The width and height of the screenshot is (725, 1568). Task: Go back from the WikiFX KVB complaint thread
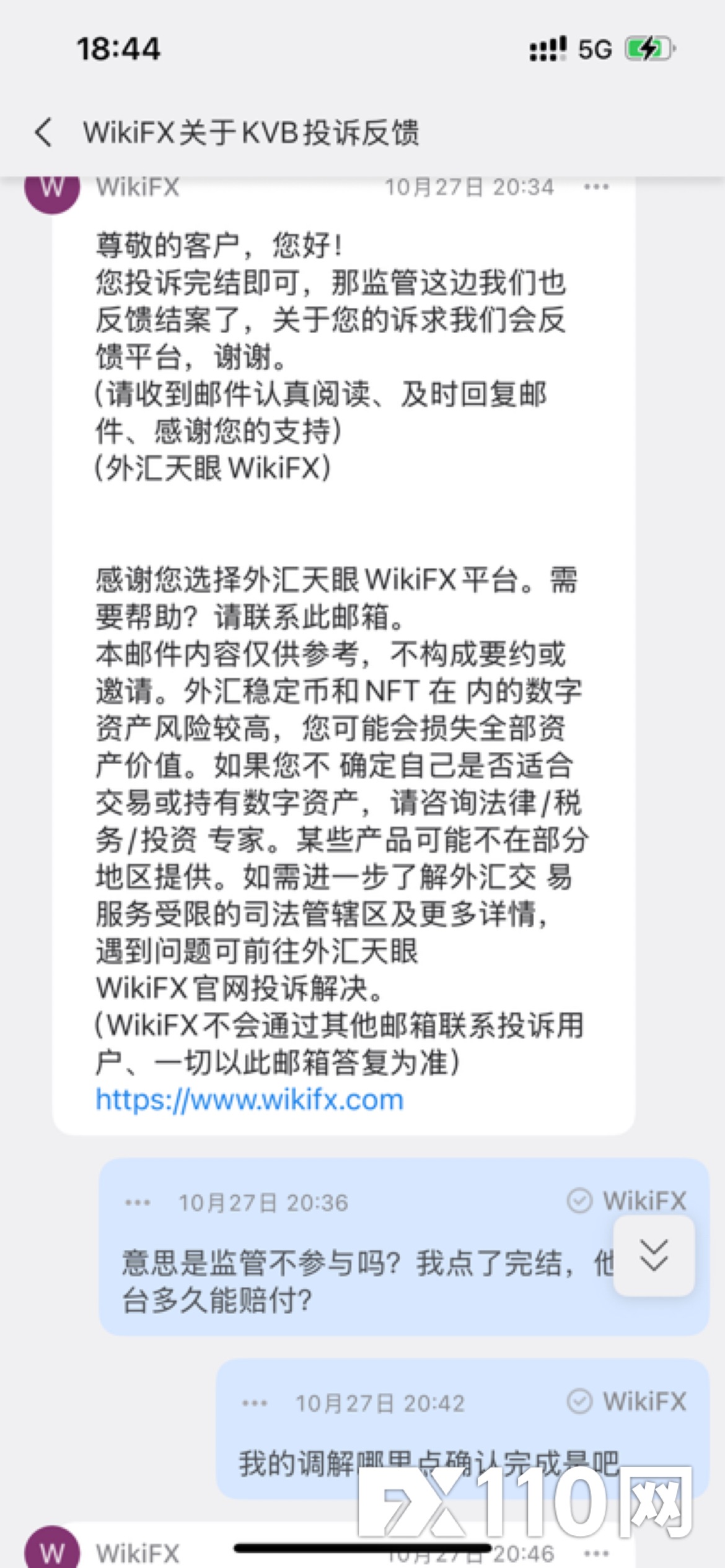(43, 133)
